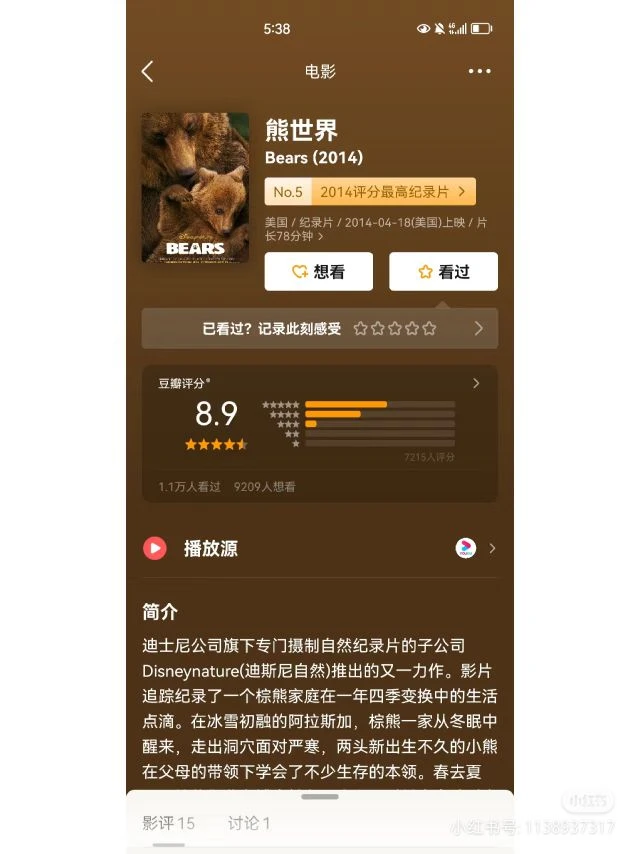Switch to the 影评 15 tab

pos(168,823)
